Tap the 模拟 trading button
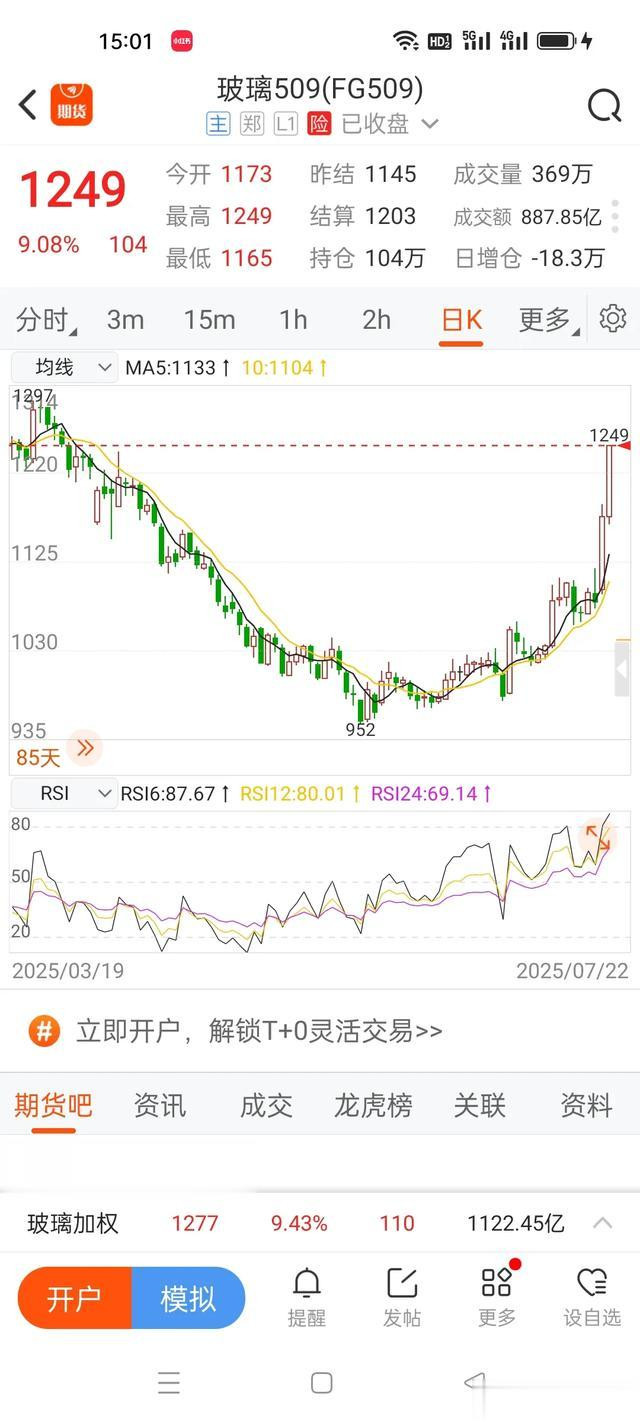Image resolution: width=640 pixels, height=1422 pixels. (188, 1298)
